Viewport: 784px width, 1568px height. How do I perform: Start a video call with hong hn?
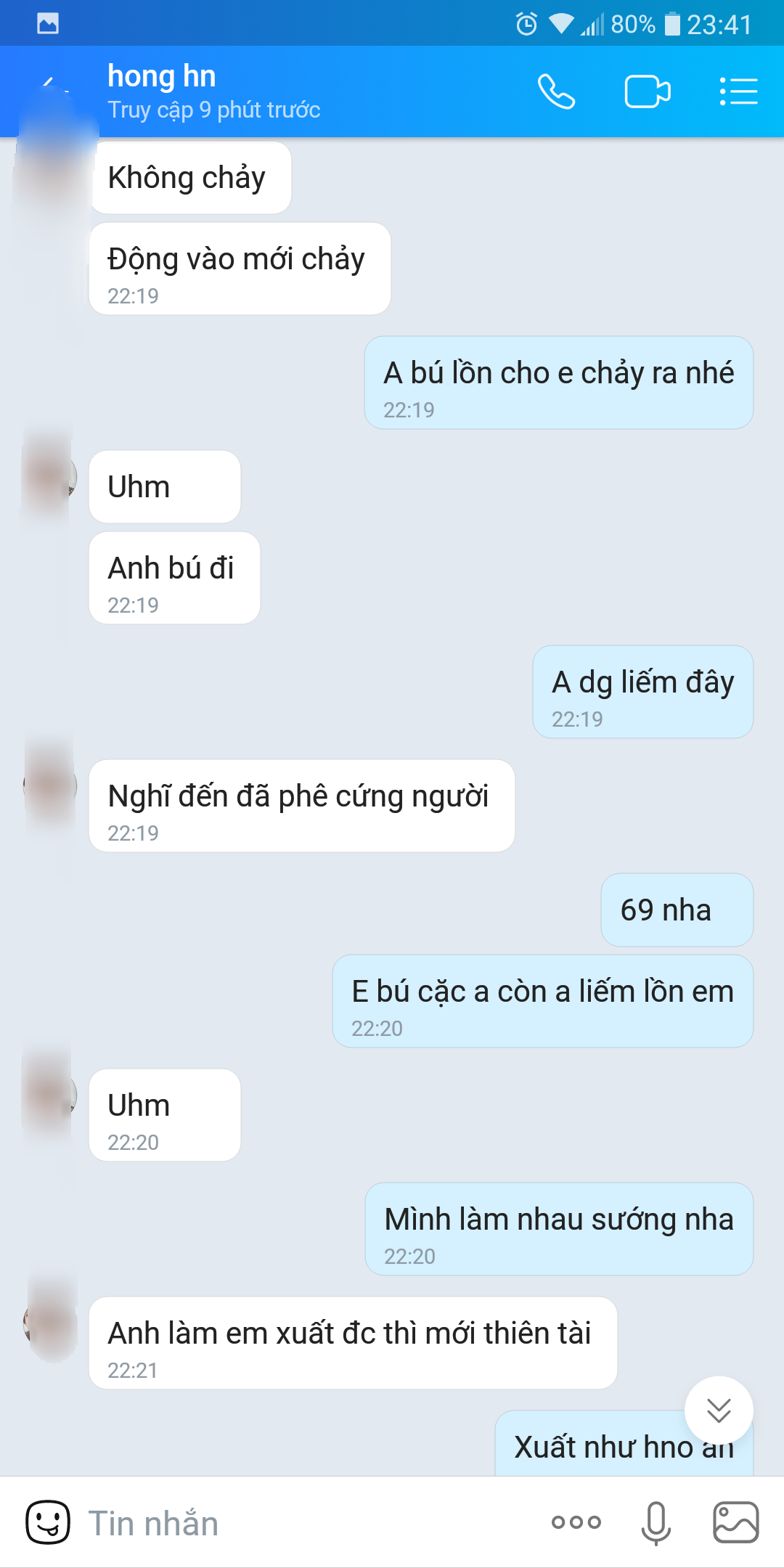648,92
